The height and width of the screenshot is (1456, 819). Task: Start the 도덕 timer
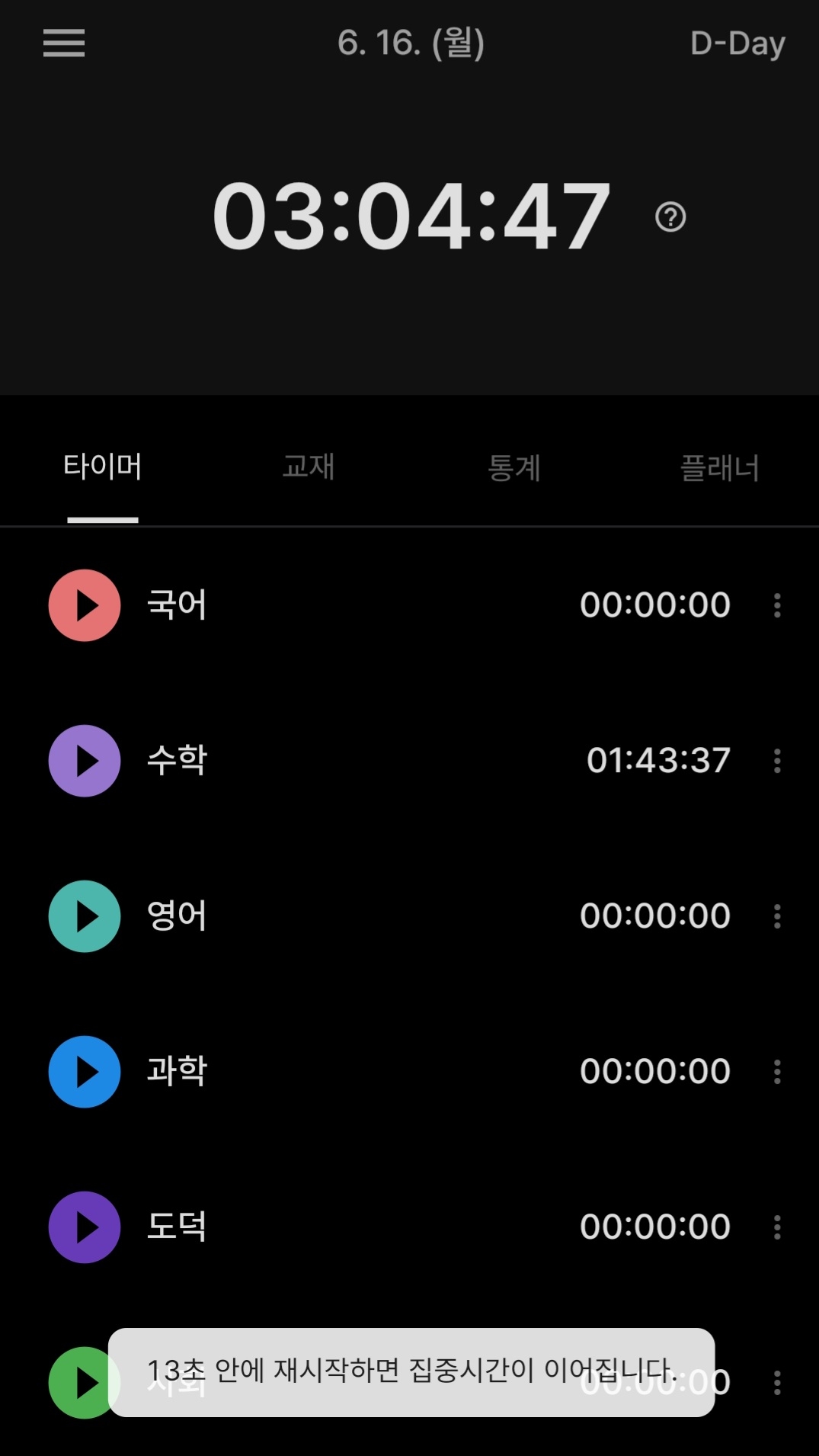pyautogui.click(x=85, y=1227)
